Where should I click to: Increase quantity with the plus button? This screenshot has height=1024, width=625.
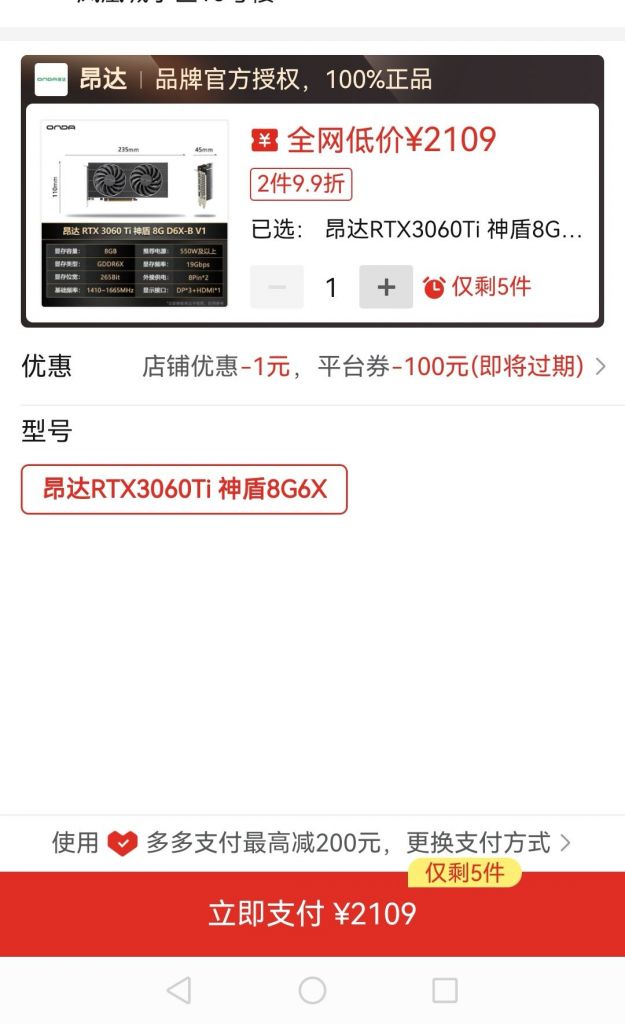pos(386,288)
